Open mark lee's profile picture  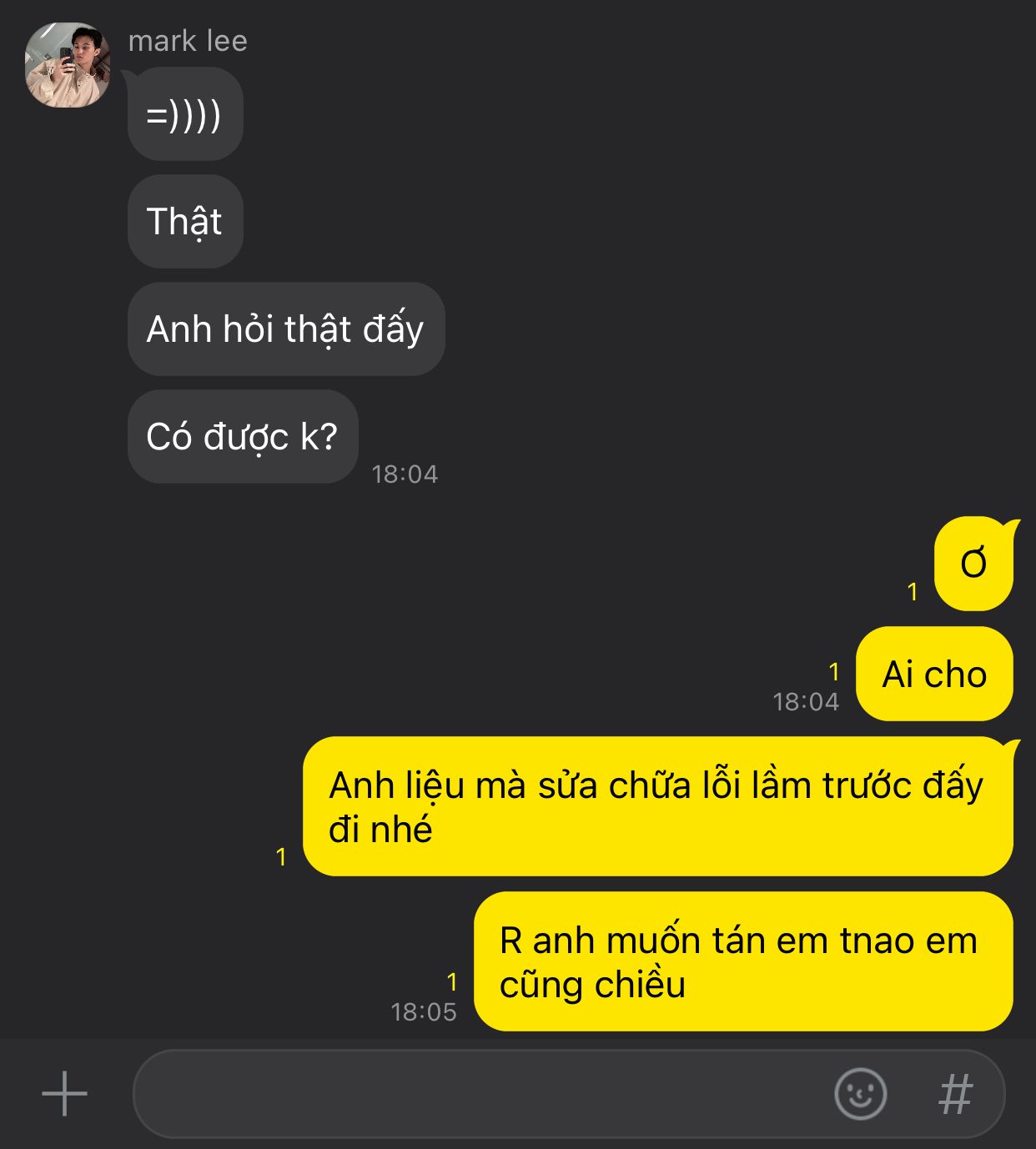coord(68,66)
